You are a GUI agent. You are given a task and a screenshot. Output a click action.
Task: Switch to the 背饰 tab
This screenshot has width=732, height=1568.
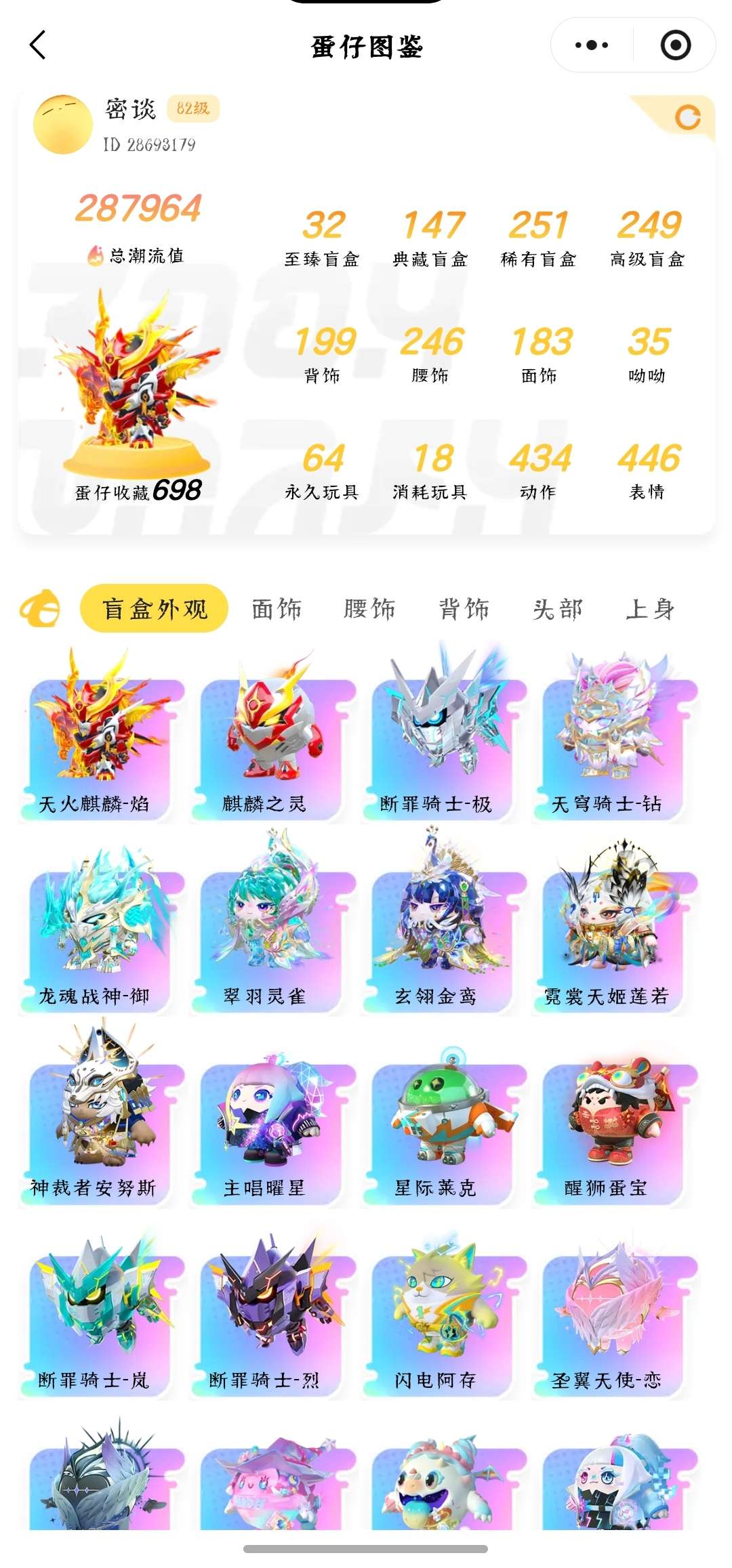(x=464, y=608)
